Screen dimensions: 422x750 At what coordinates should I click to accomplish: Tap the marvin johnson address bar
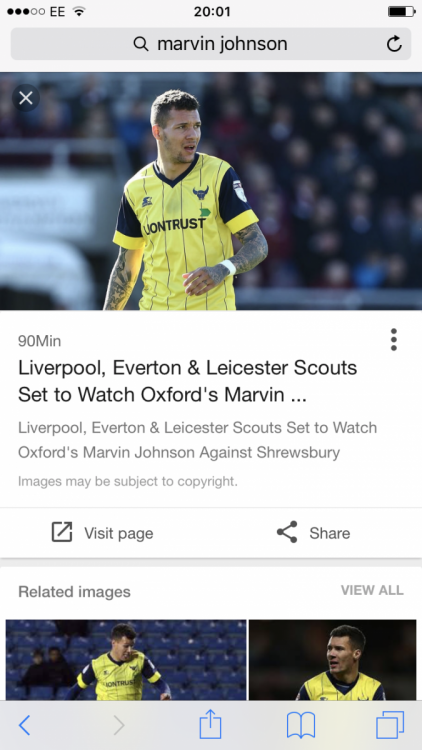211,44
